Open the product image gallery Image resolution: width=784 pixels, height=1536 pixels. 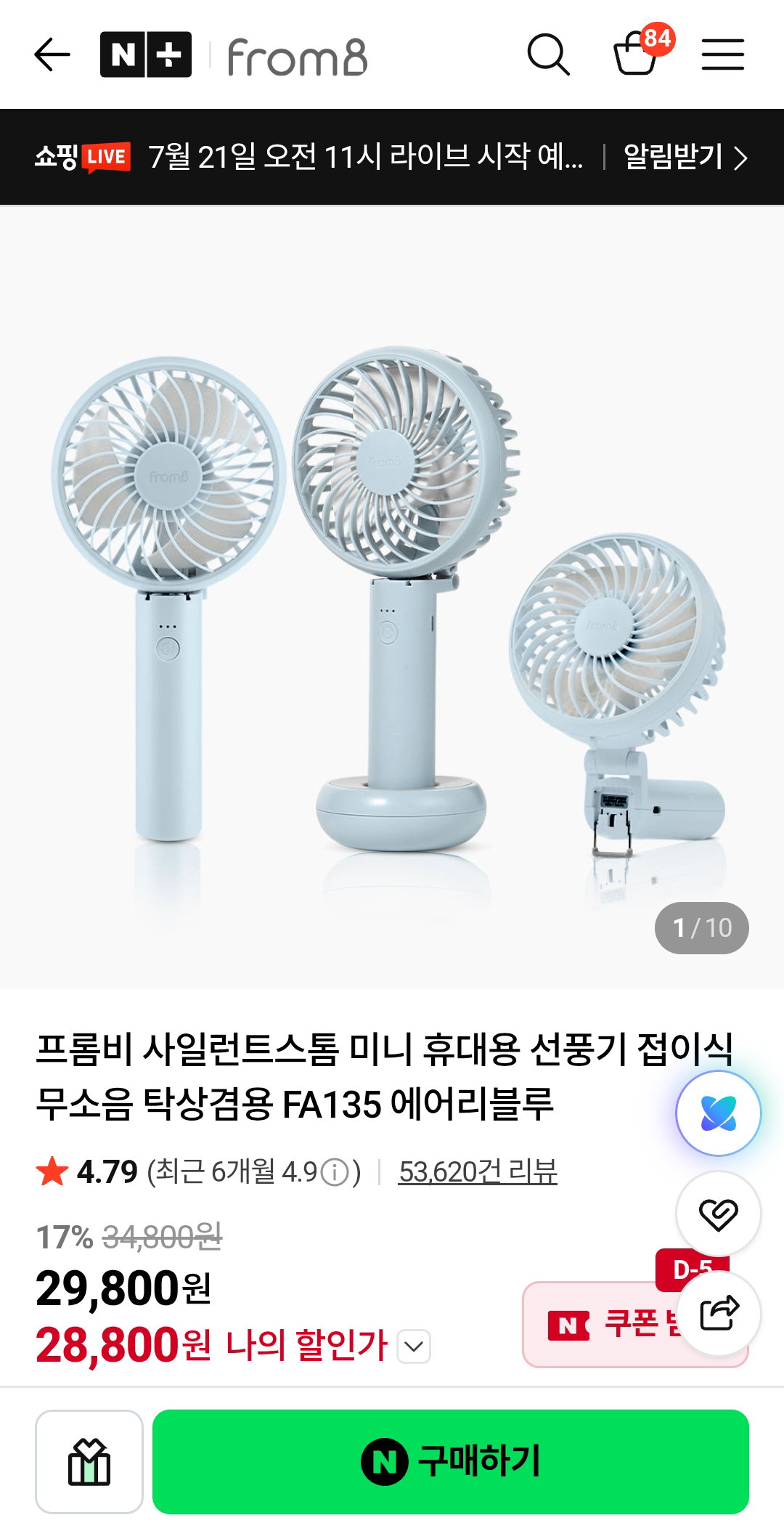coord(392,597)
